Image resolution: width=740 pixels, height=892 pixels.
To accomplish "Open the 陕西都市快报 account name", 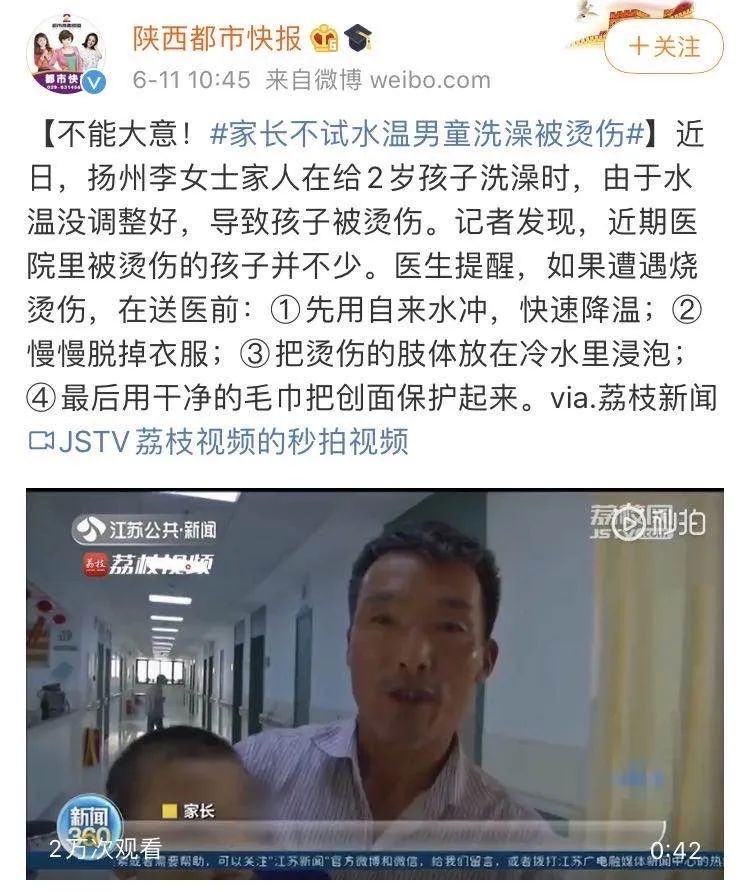I will click(217, 39).
